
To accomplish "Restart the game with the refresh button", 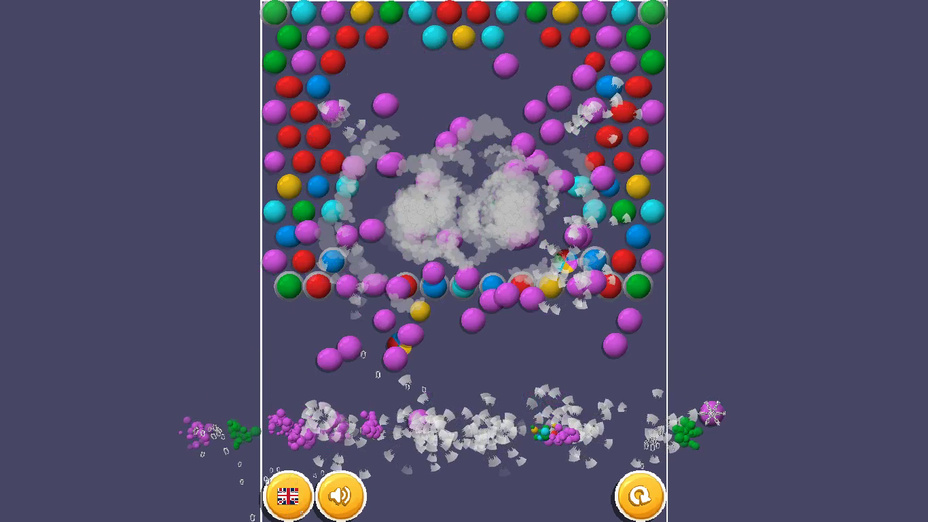I will [640, 496].
